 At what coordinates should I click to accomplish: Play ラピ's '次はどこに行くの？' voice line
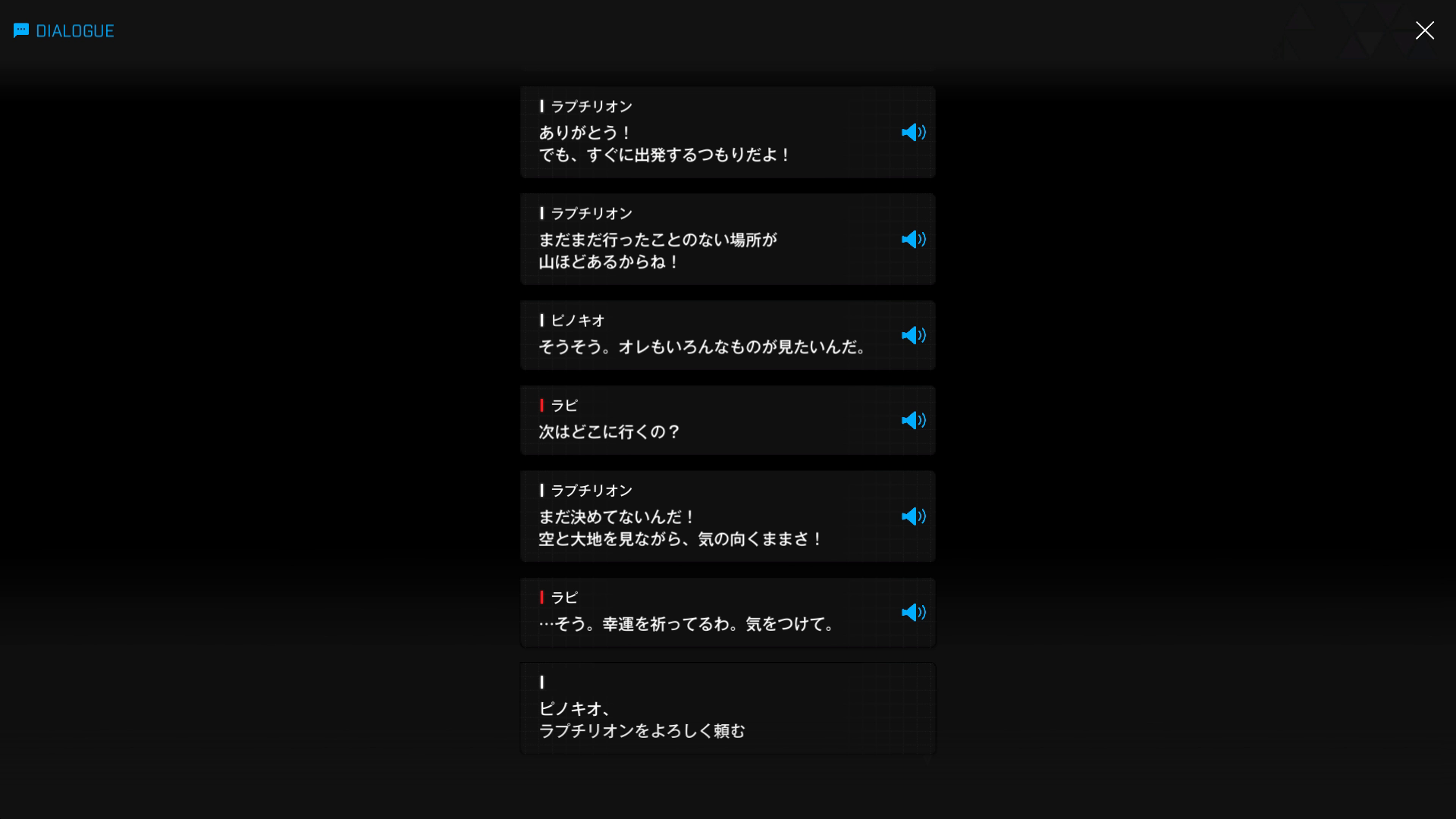(x=913, y=420)
